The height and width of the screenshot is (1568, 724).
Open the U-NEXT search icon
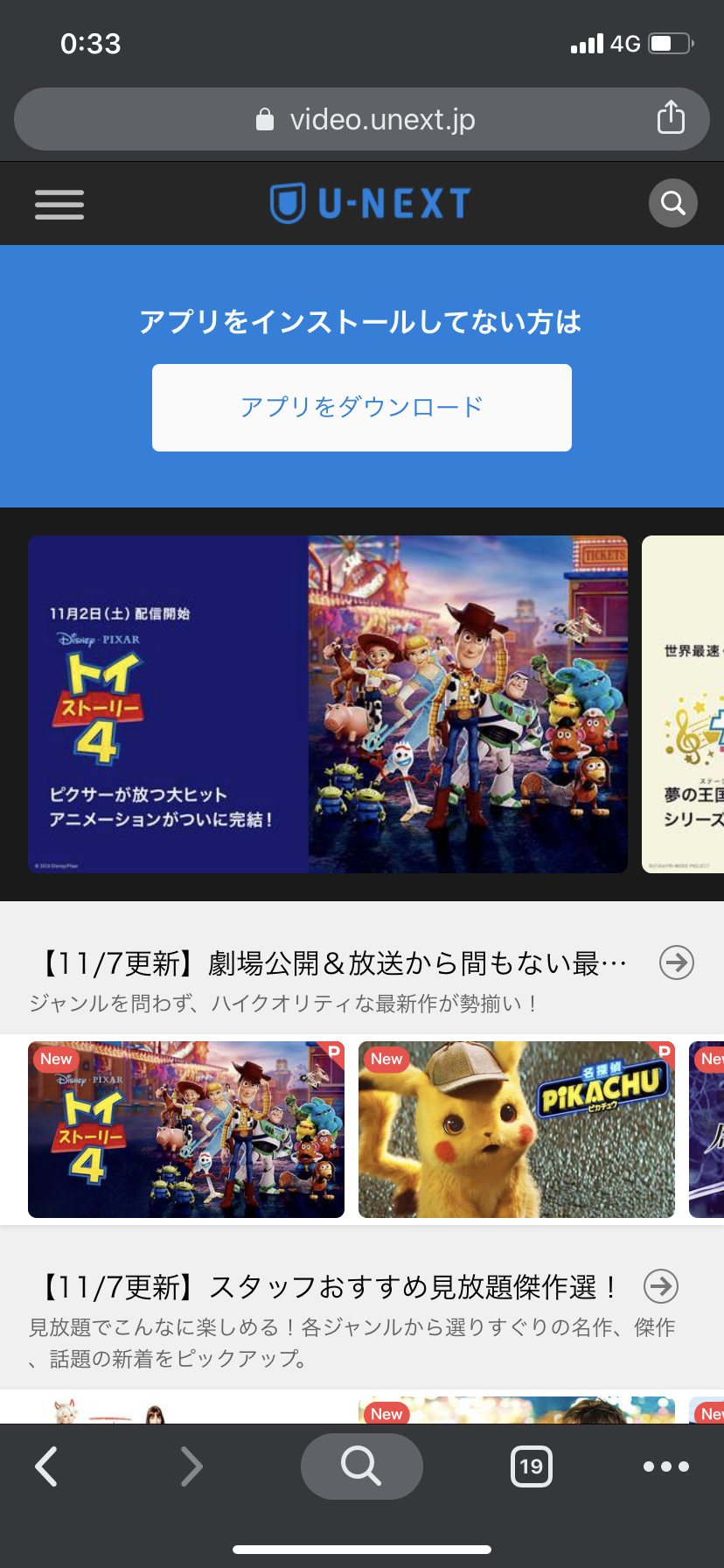(x=672, y=203)
